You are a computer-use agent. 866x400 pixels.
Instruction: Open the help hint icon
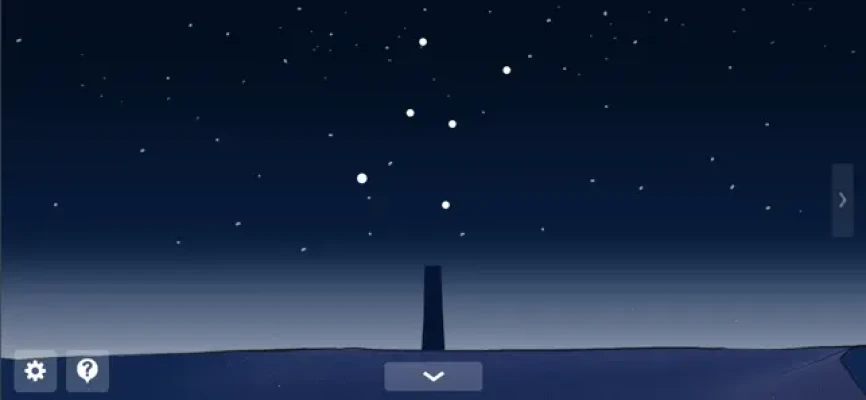coord(87,371)
